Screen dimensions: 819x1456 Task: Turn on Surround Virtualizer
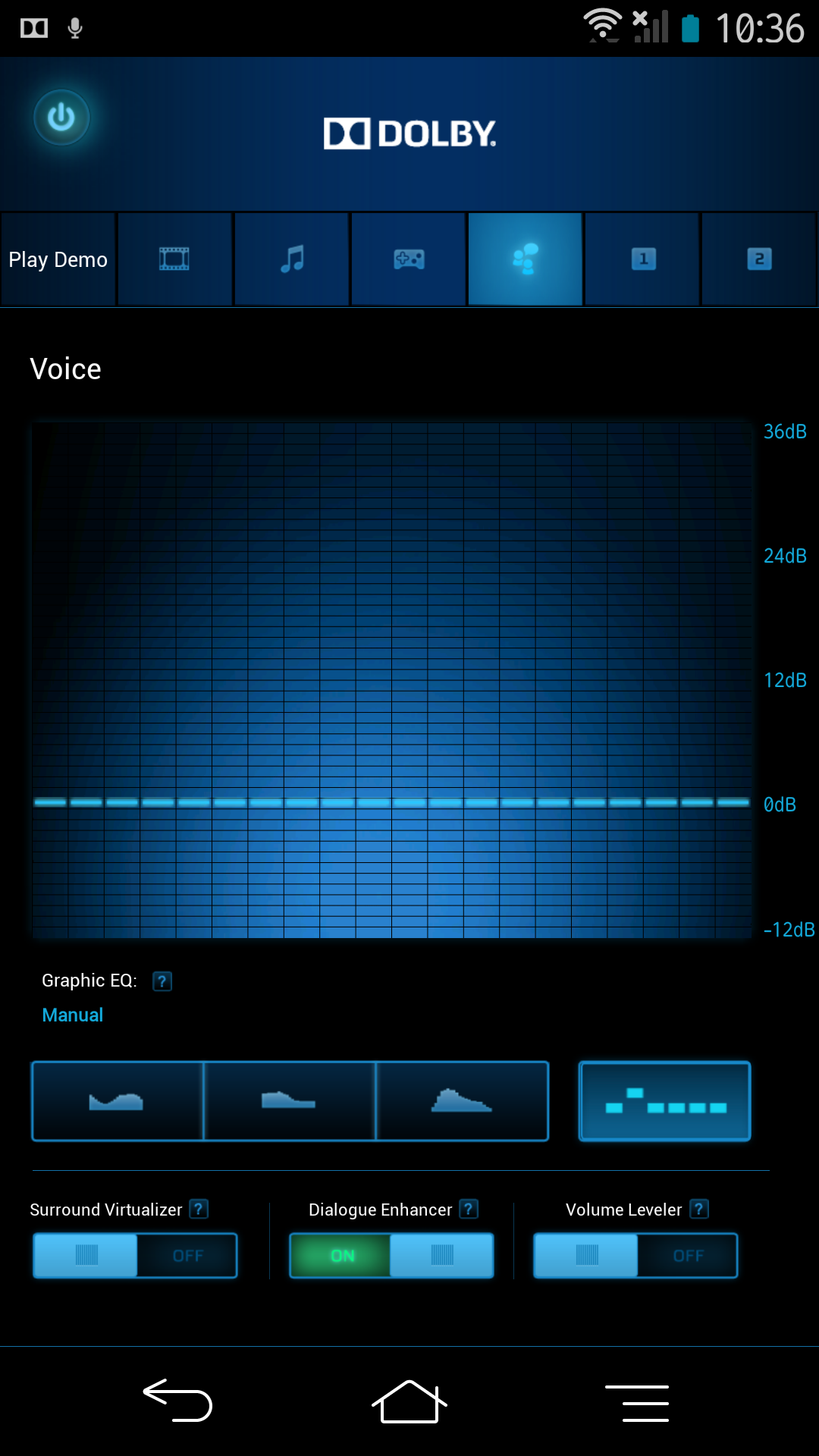pyautogui.click(x=135, y=1255)
